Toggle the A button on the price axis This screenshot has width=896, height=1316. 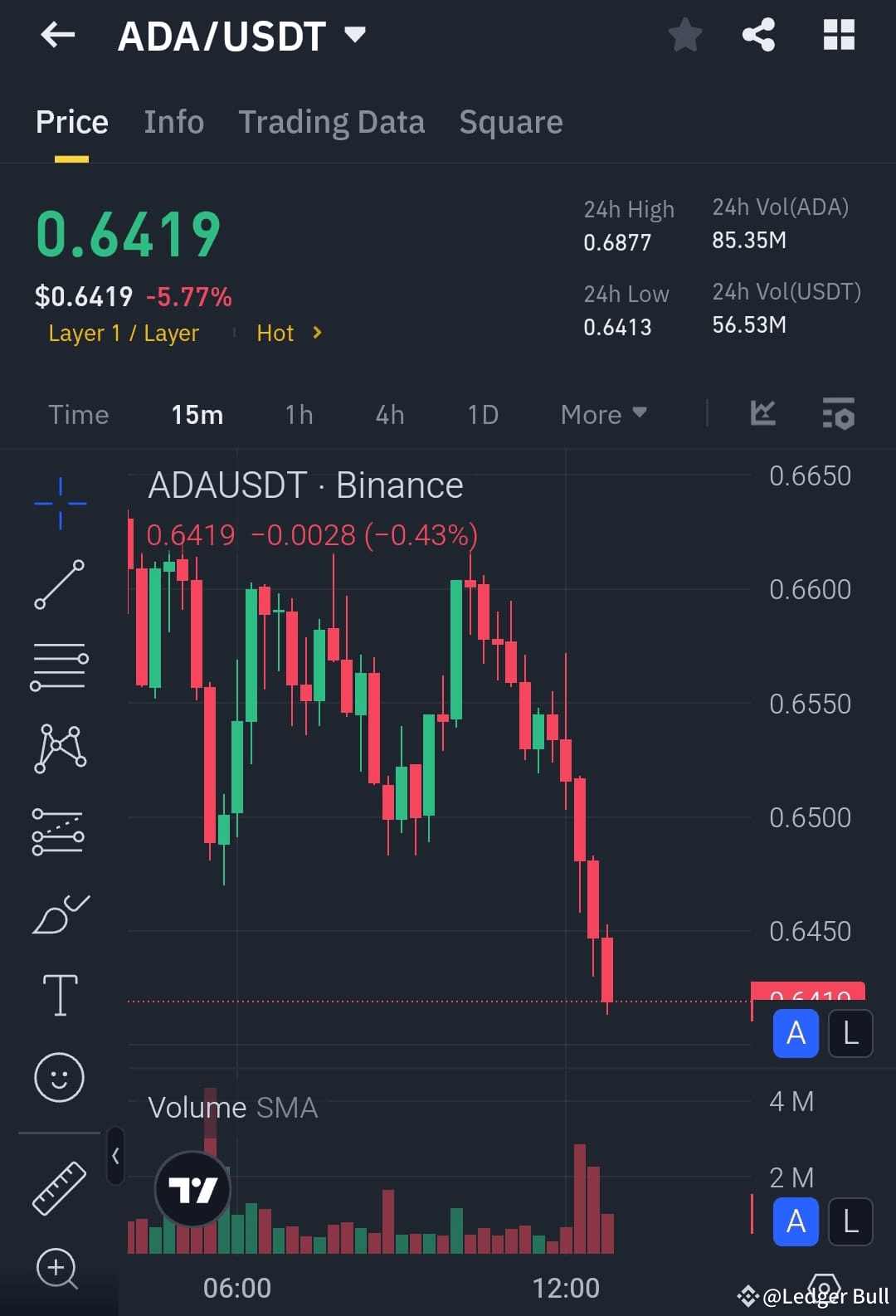pyautogui.click(x=795, y=1034)
